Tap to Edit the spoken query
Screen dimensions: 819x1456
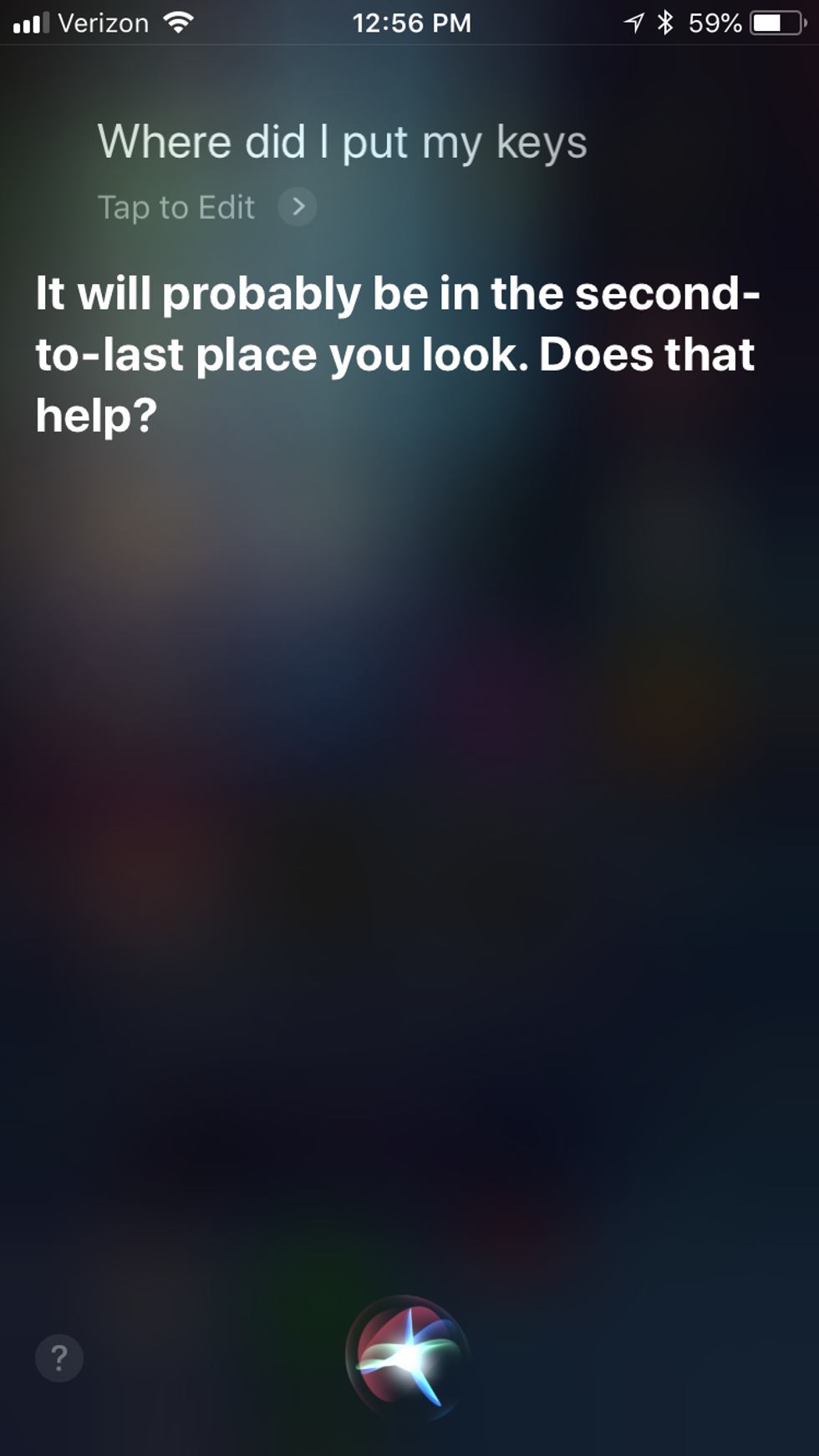205,207
